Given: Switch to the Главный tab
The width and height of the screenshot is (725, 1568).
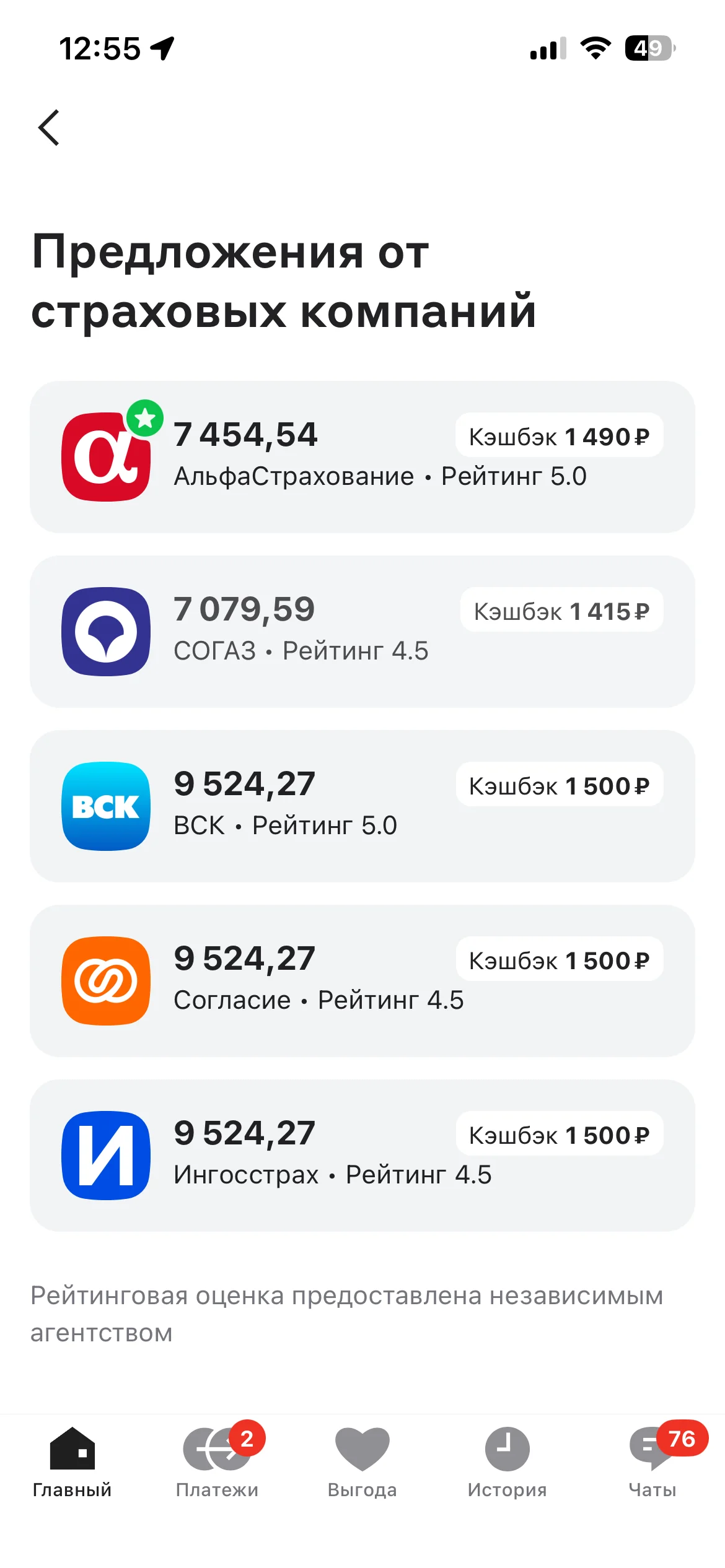Looking at the screenshot, I should 72,1463.
